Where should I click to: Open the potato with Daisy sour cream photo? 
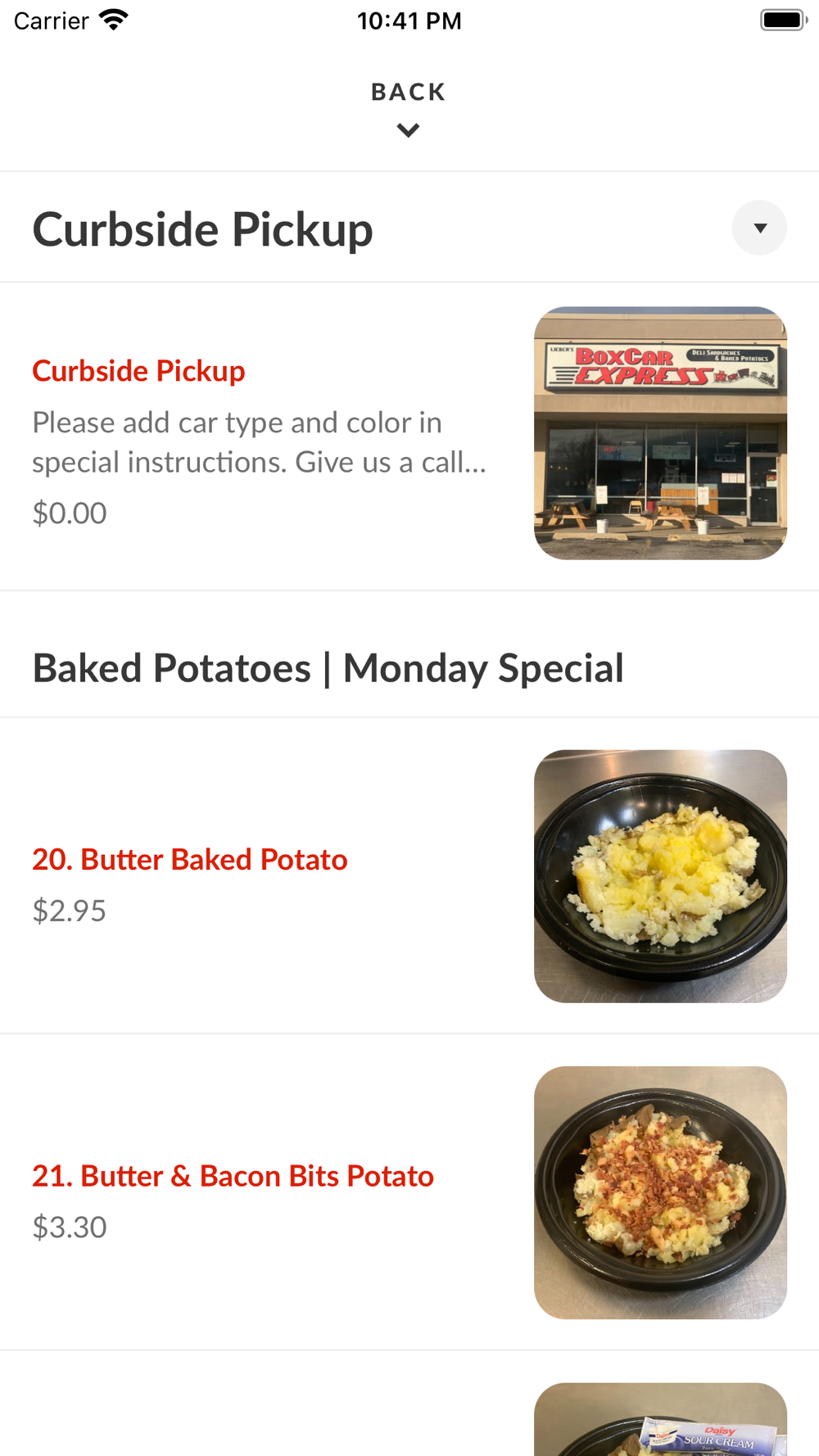click(x=660, y=1419)
